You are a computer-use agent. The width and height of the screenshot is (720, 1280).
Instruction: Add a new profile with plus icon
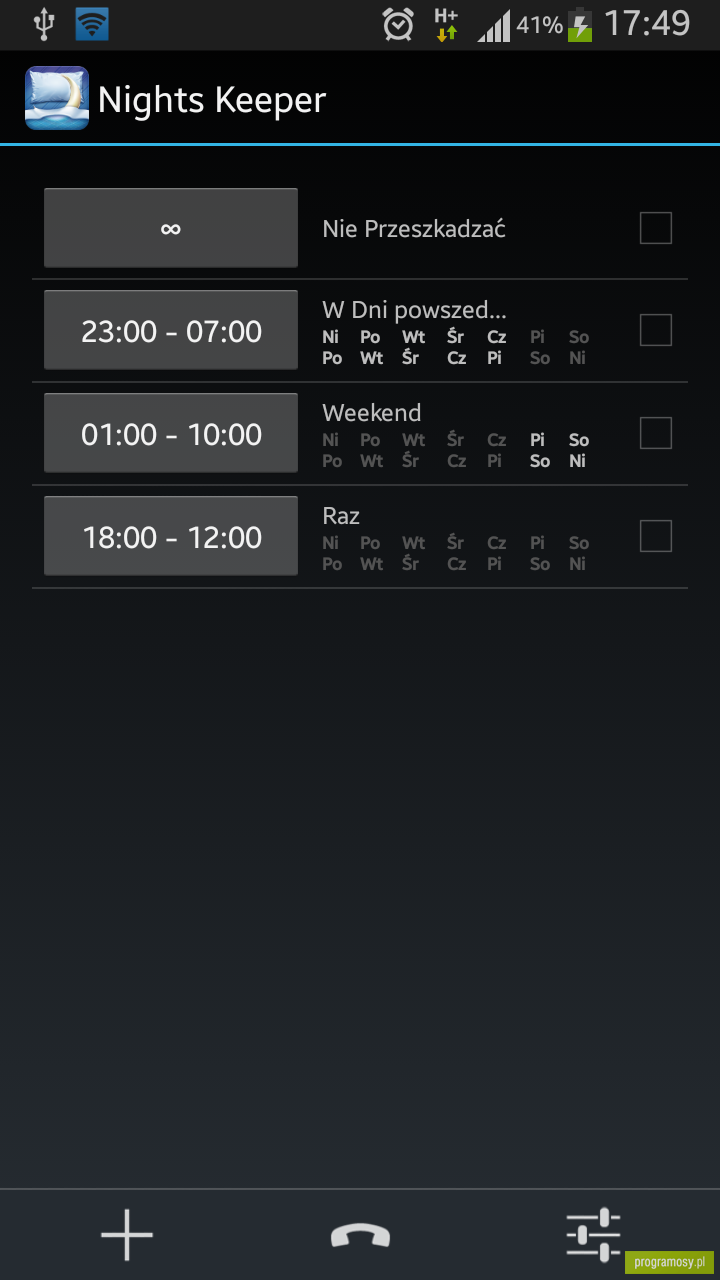[127, 1235]
